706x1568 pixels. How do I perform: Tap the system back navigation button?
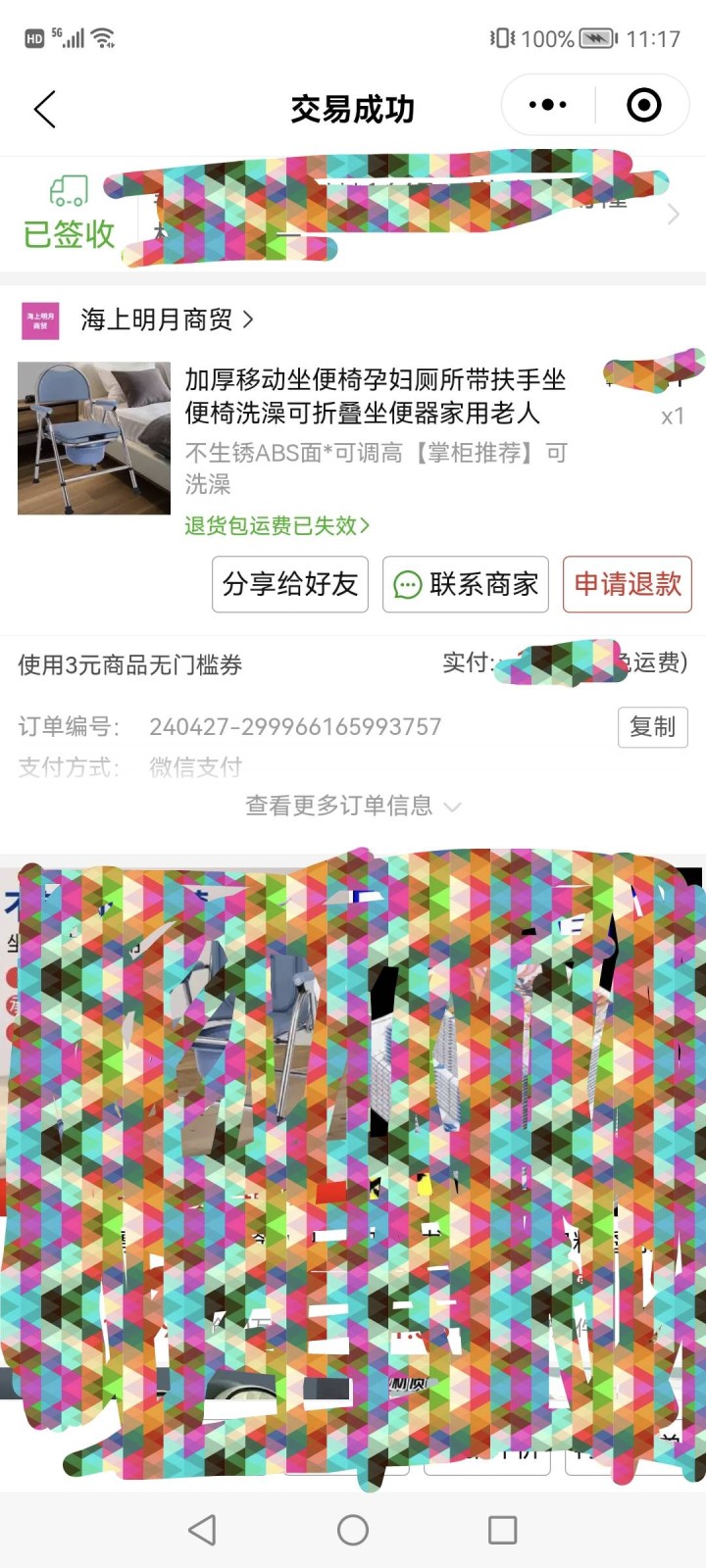[202, 1530]
